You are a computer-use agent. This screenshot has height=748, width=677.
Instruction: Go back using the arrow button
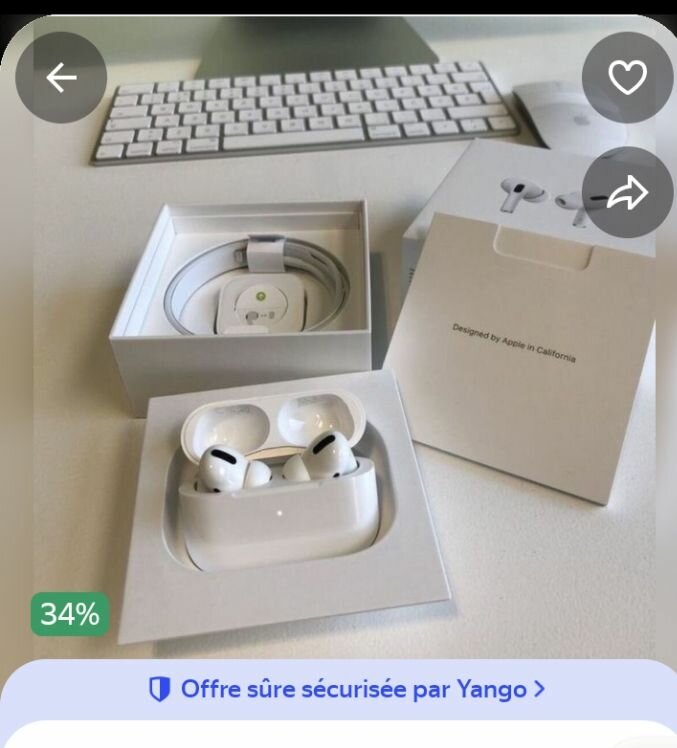click(61, 78)
